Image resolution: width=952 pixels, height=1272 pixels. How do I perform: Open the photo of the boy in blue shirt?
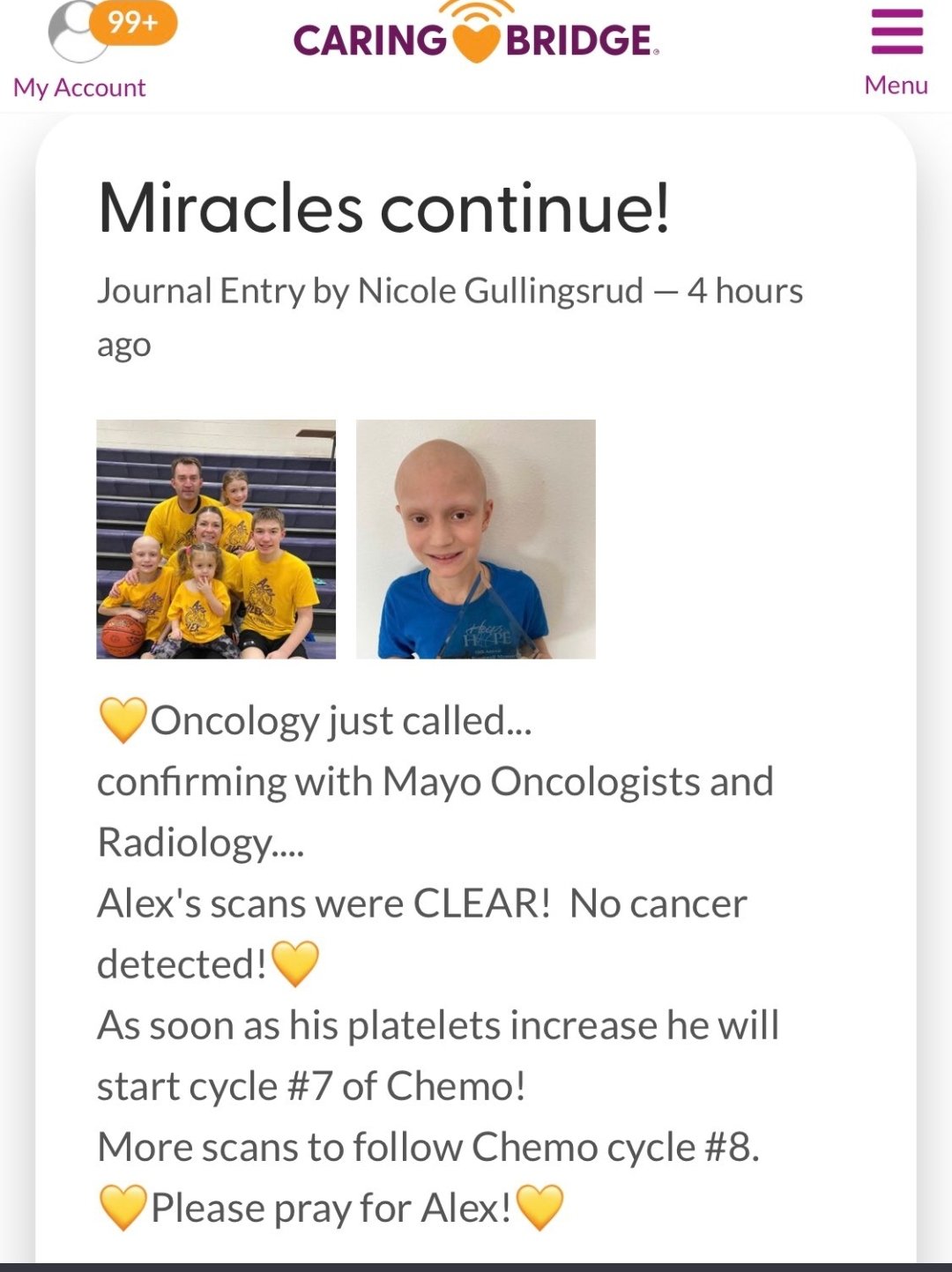click(x=476, y=539)
